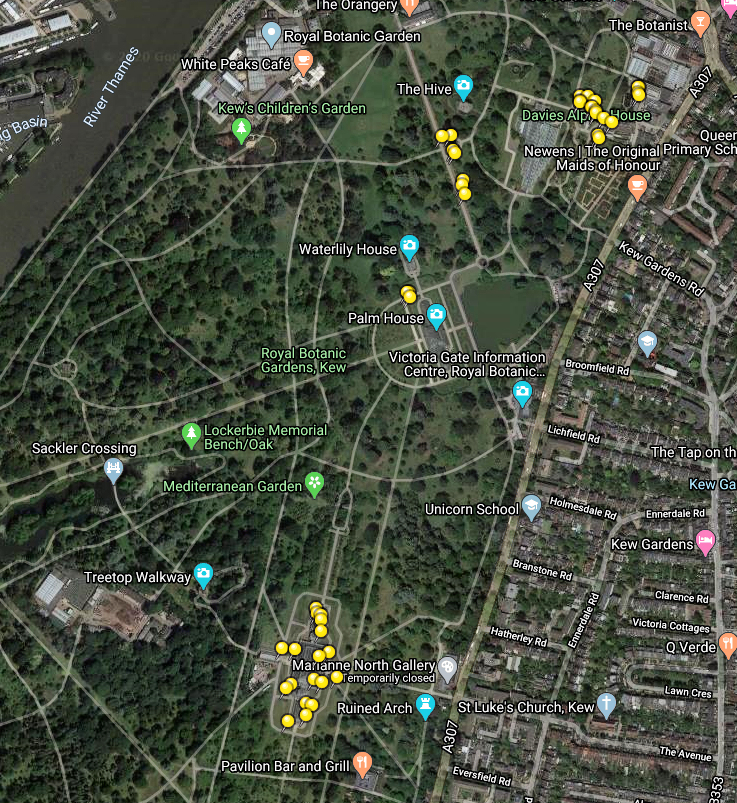Tap the Waterlily House pin
The width and height of the screenshot is (737, 803).
point(409,247)
